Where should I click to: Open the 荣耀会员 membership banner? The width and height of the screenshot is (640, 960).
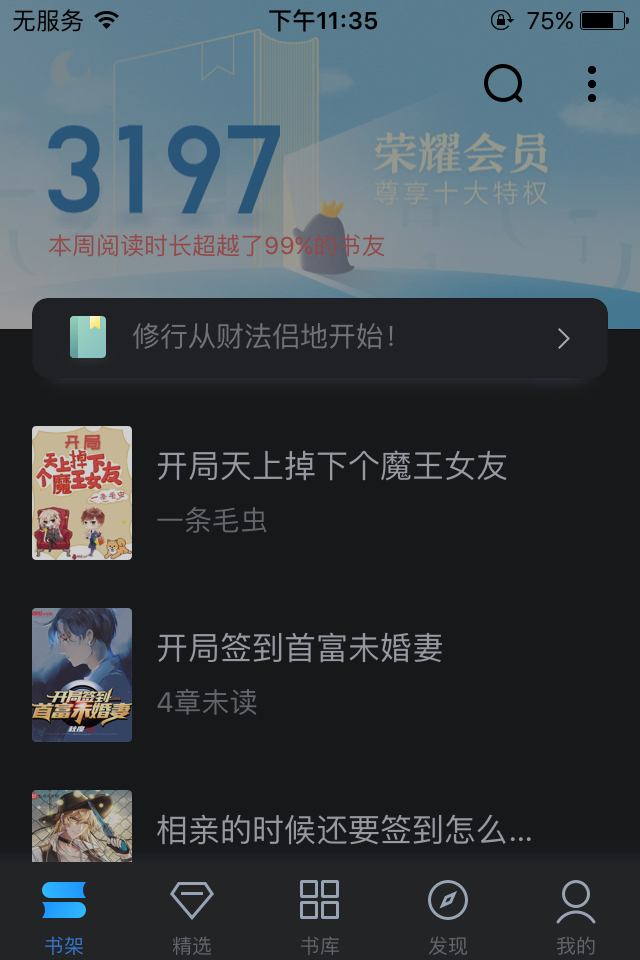pos(461,170)
